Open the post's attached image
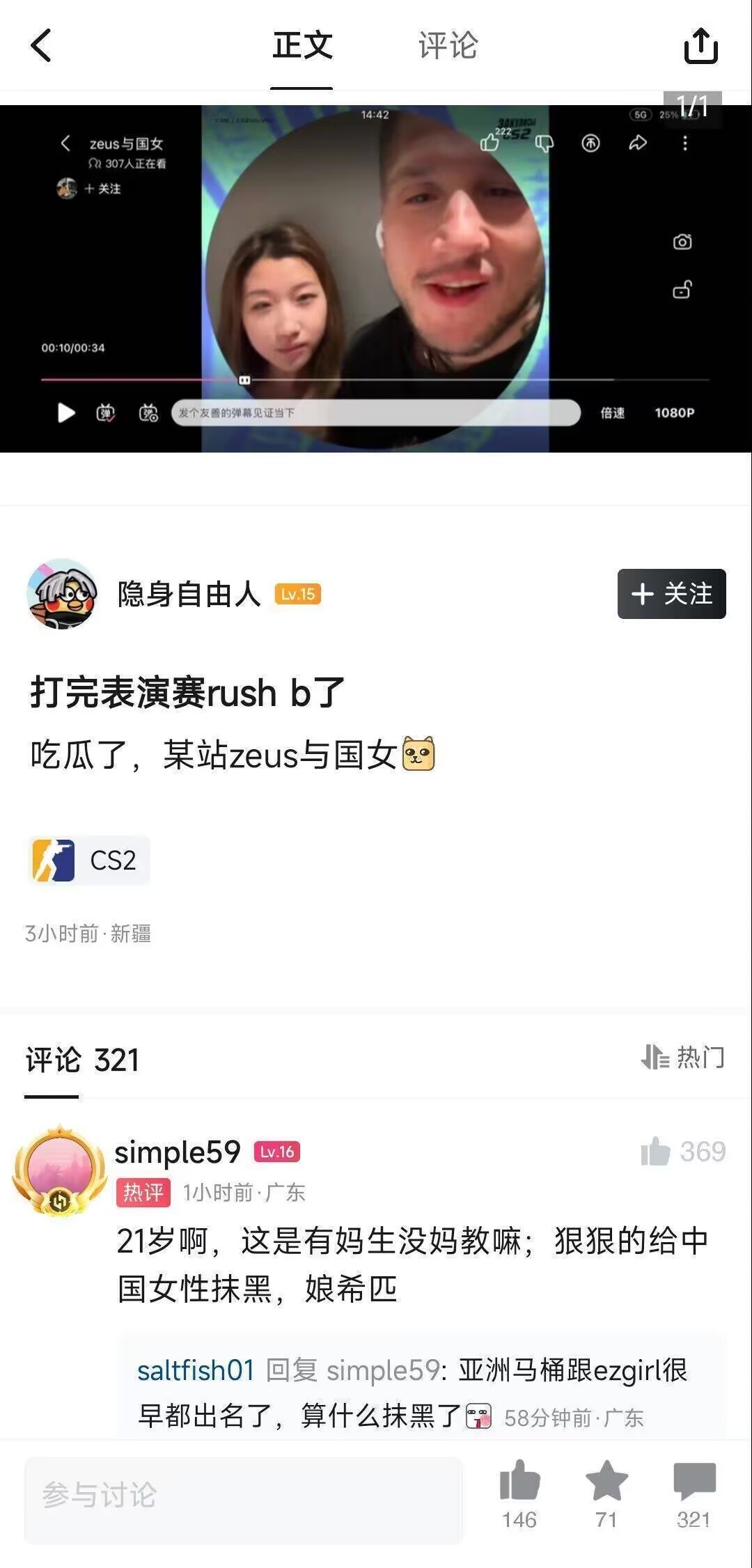 tap(376, 279)
